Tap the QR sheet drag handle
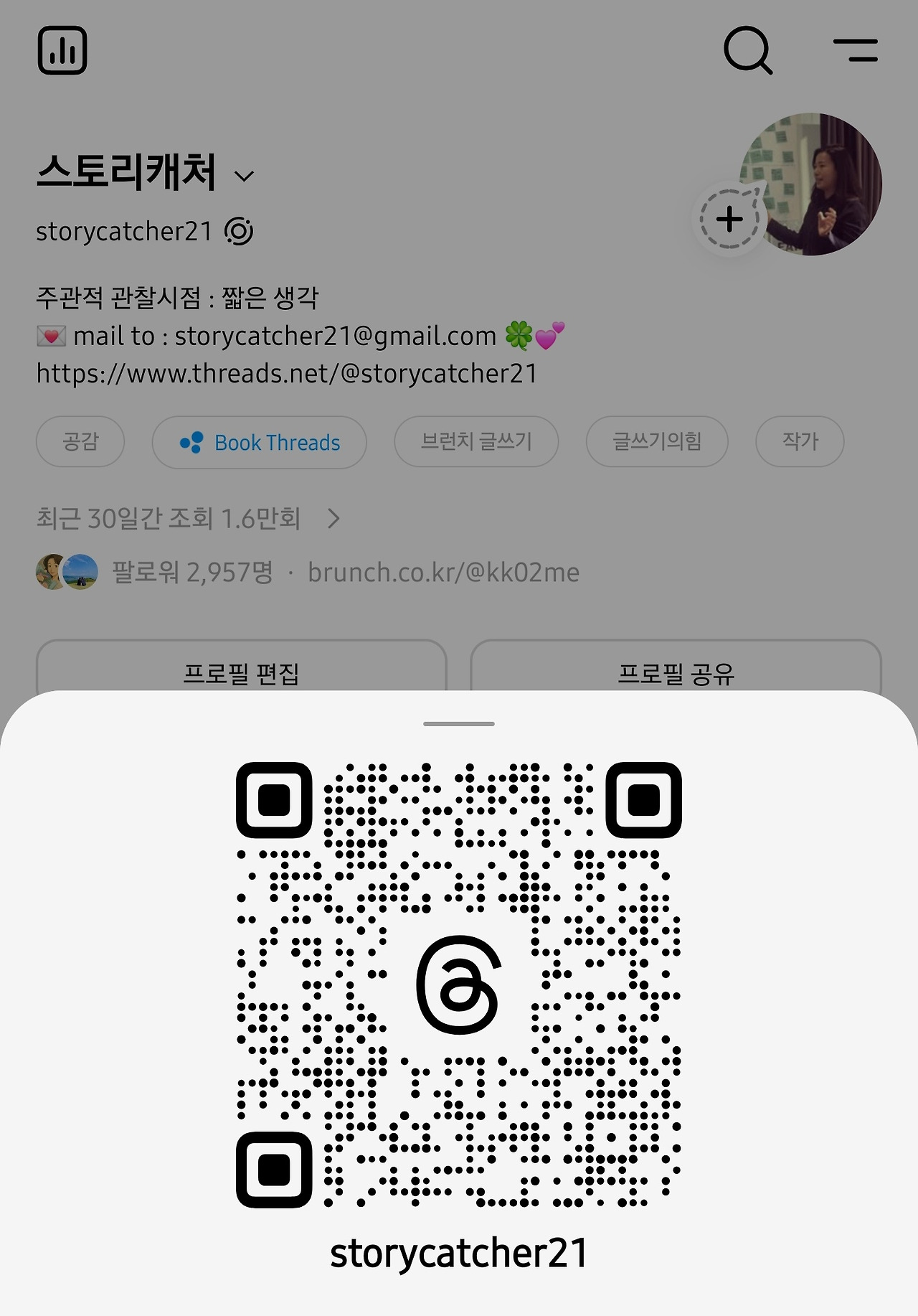 tap(459, 723)
